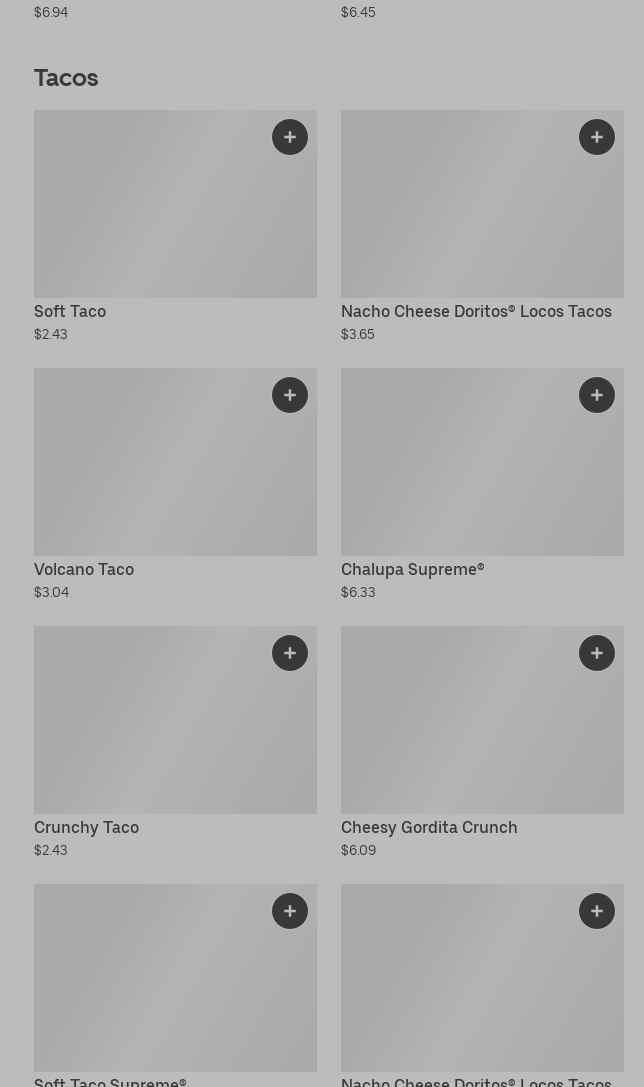Add Chalupa Supreme to the order
The image size is (644, 1087).
(x=597, y=395)
